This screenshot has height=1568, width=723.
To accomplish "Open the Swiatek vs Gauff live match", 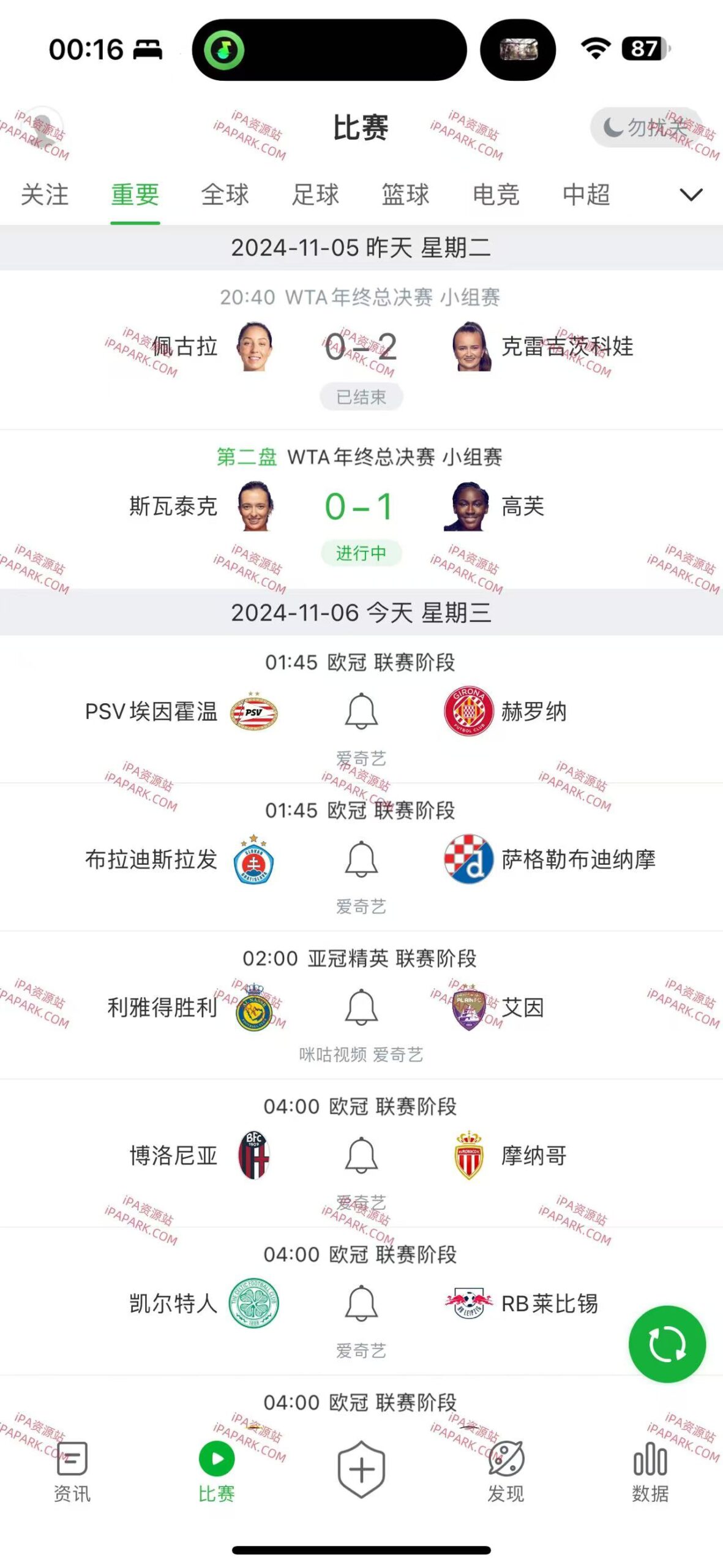I will [361, 508].
